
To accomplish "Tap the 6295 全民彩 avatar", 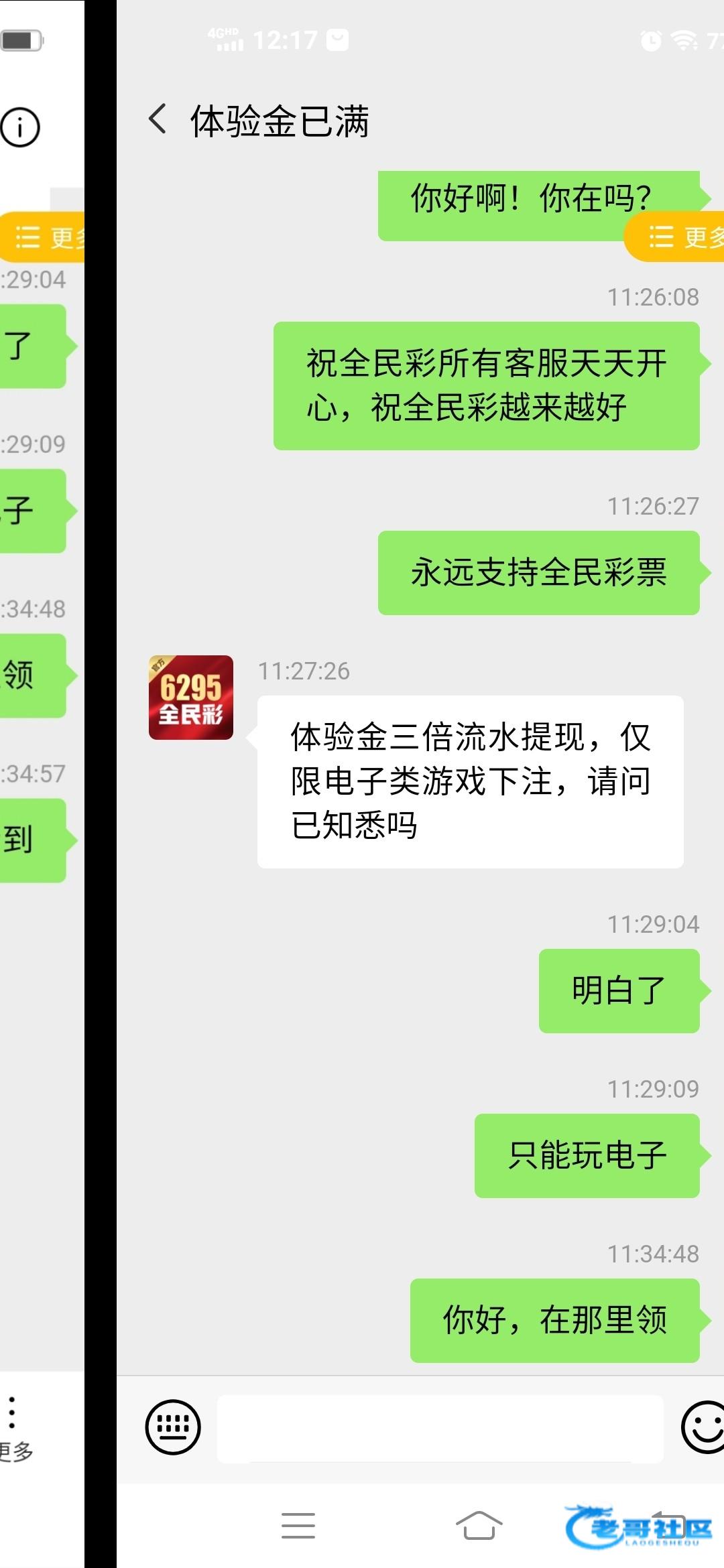I will coord(191,698).
